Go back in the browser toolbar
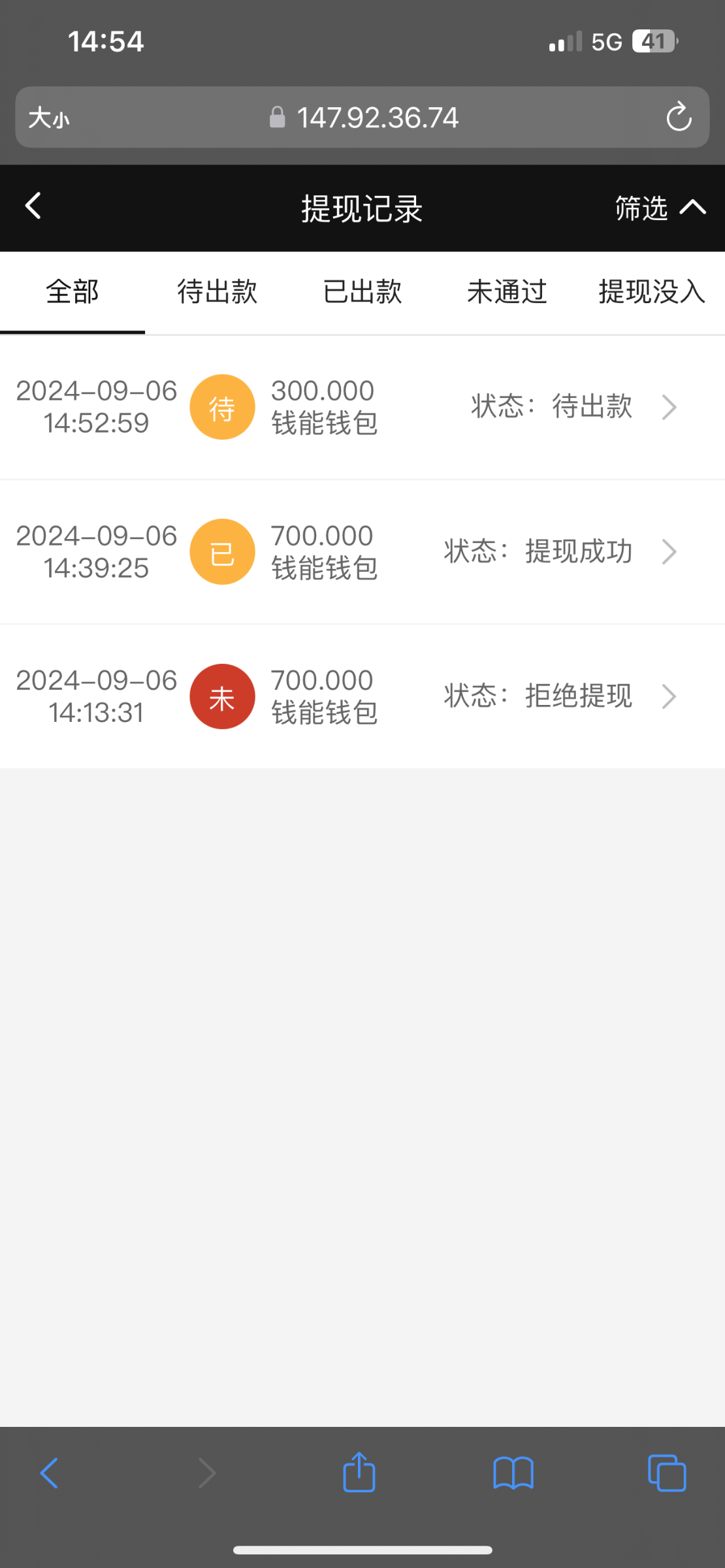This screenshot has height=1568, width=725. [x=50, y=1473]
